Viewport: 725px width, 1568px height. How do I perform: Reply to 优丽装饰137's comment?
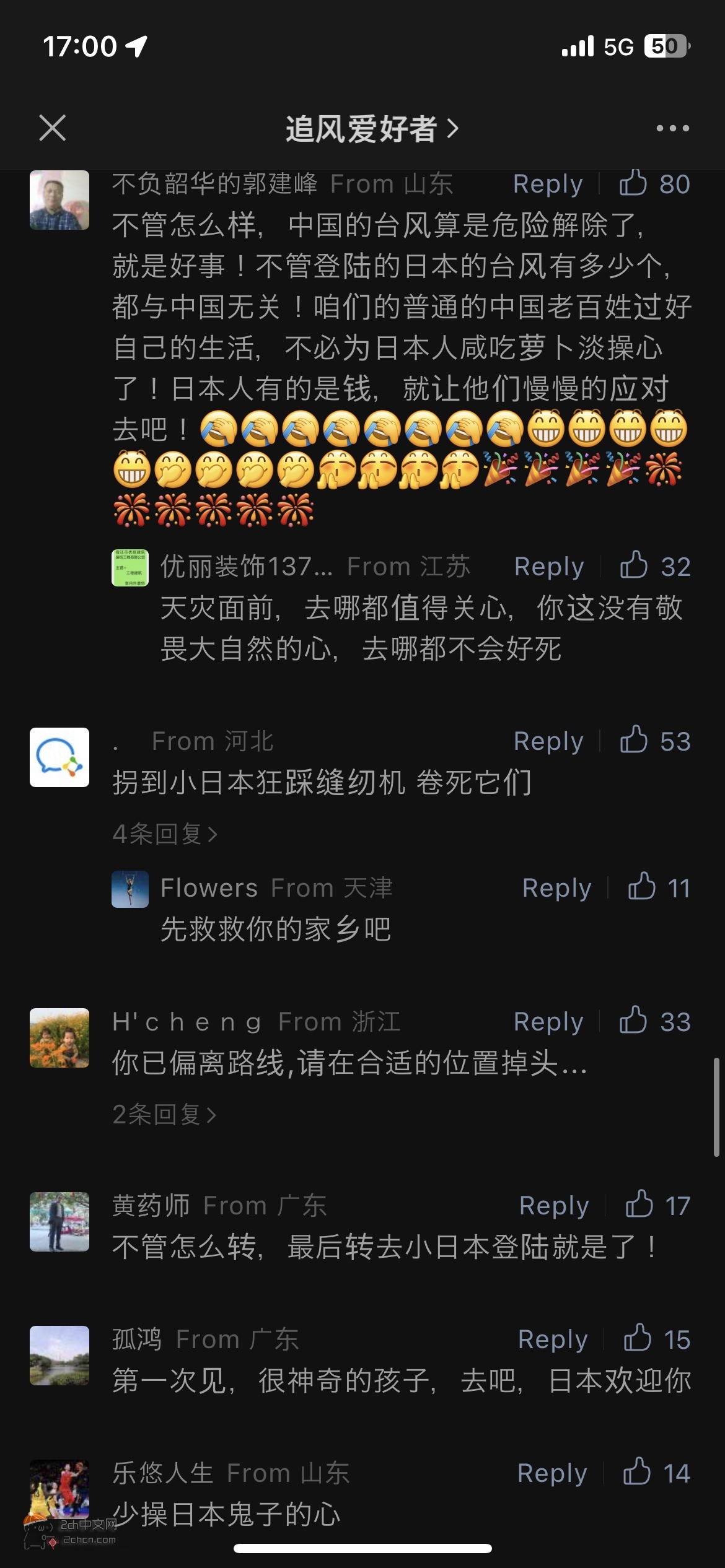[x=549, y=567]
